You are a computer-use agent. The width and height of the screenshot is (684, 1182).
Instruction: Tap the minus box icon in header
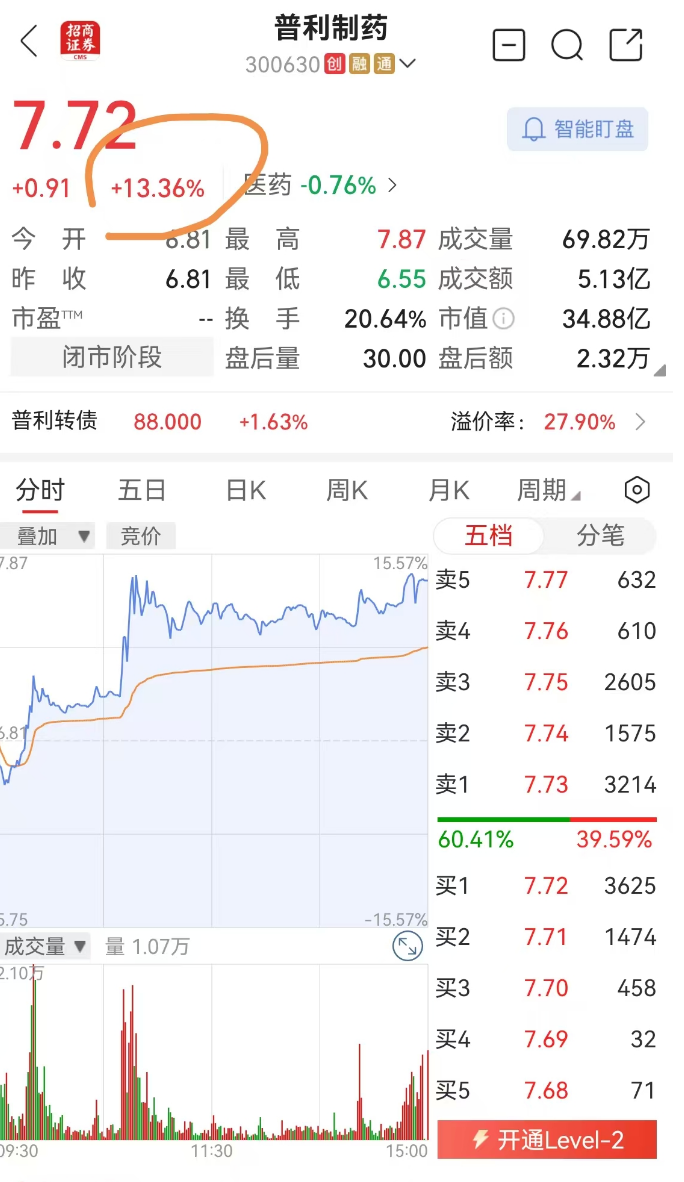(509, 45)
